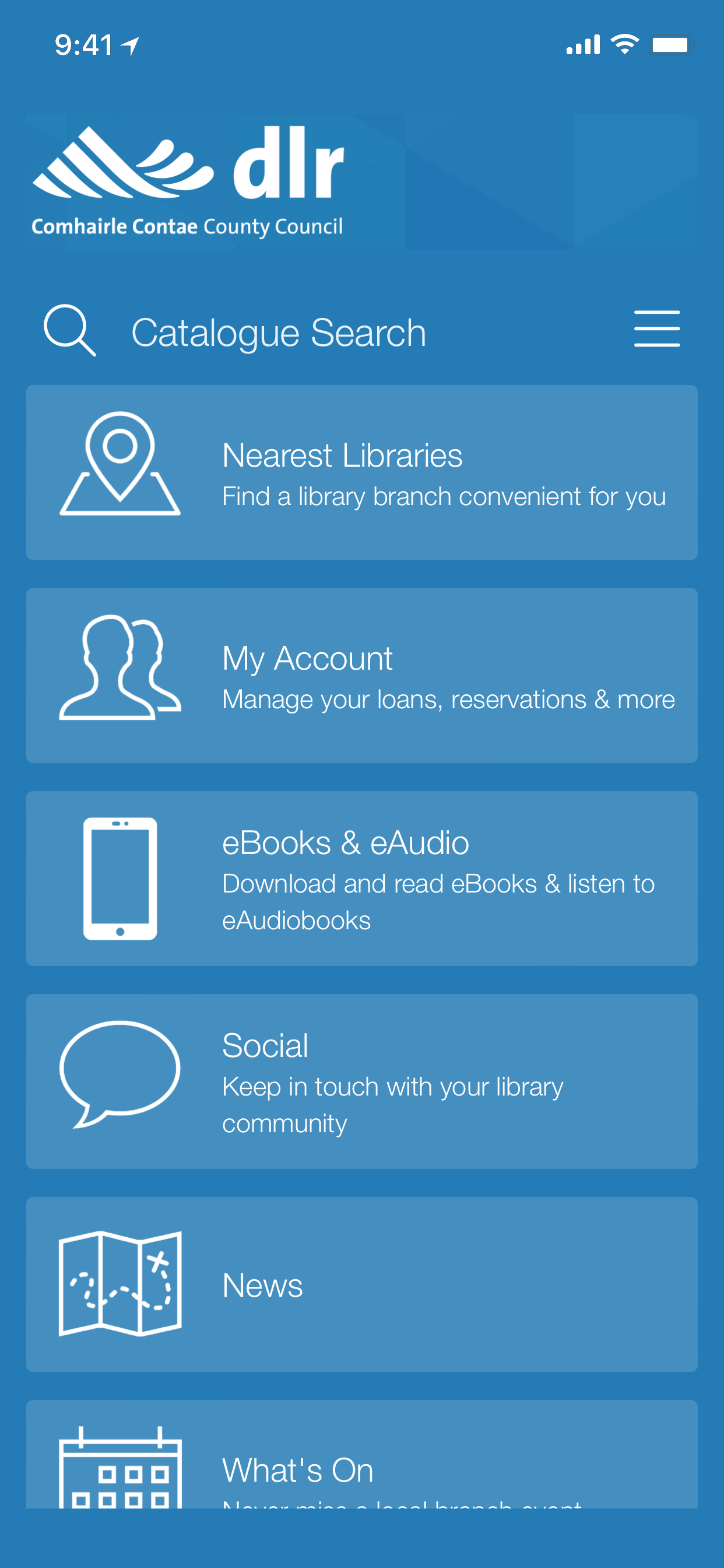View library News

[361, 1284]
